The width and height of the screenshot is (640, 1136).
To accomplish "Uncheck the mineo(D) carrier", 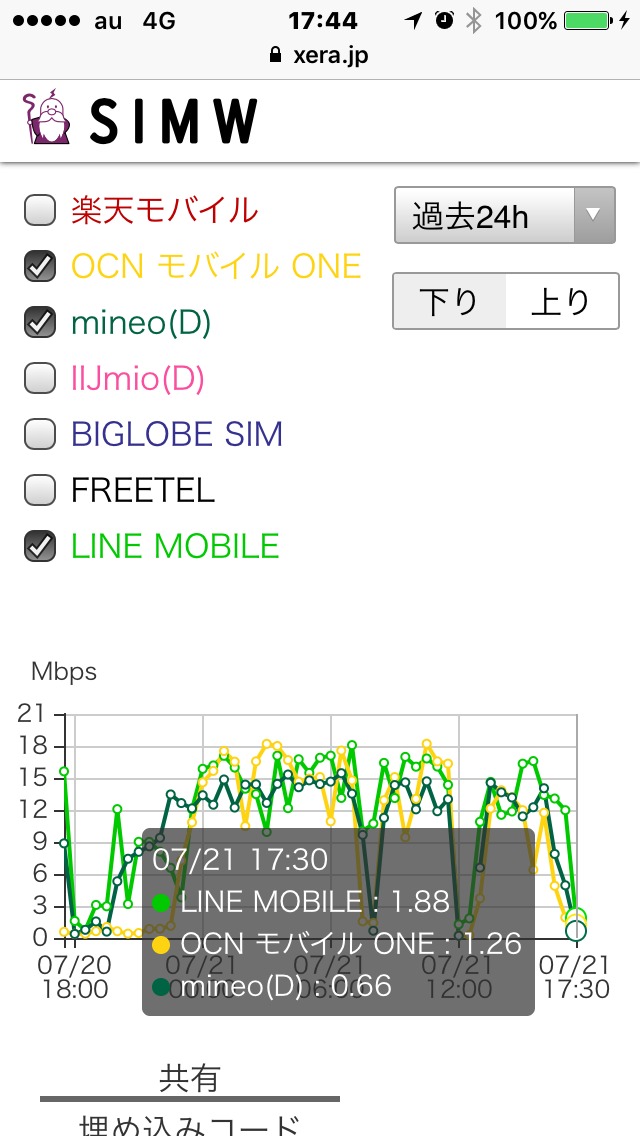I will point(40,322).
